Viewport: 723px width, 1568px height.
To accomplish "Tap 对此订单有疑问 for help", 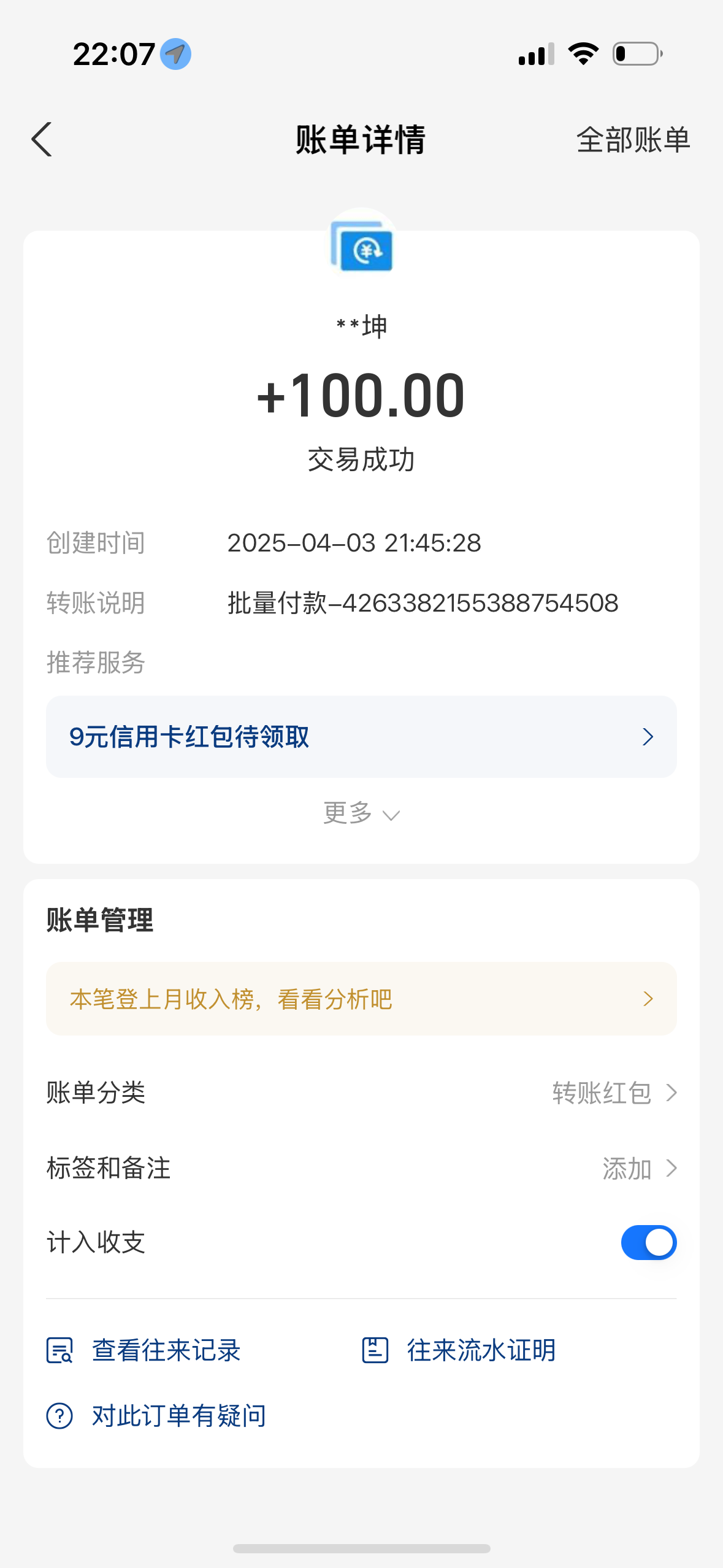I will (x=156, y=1416).
